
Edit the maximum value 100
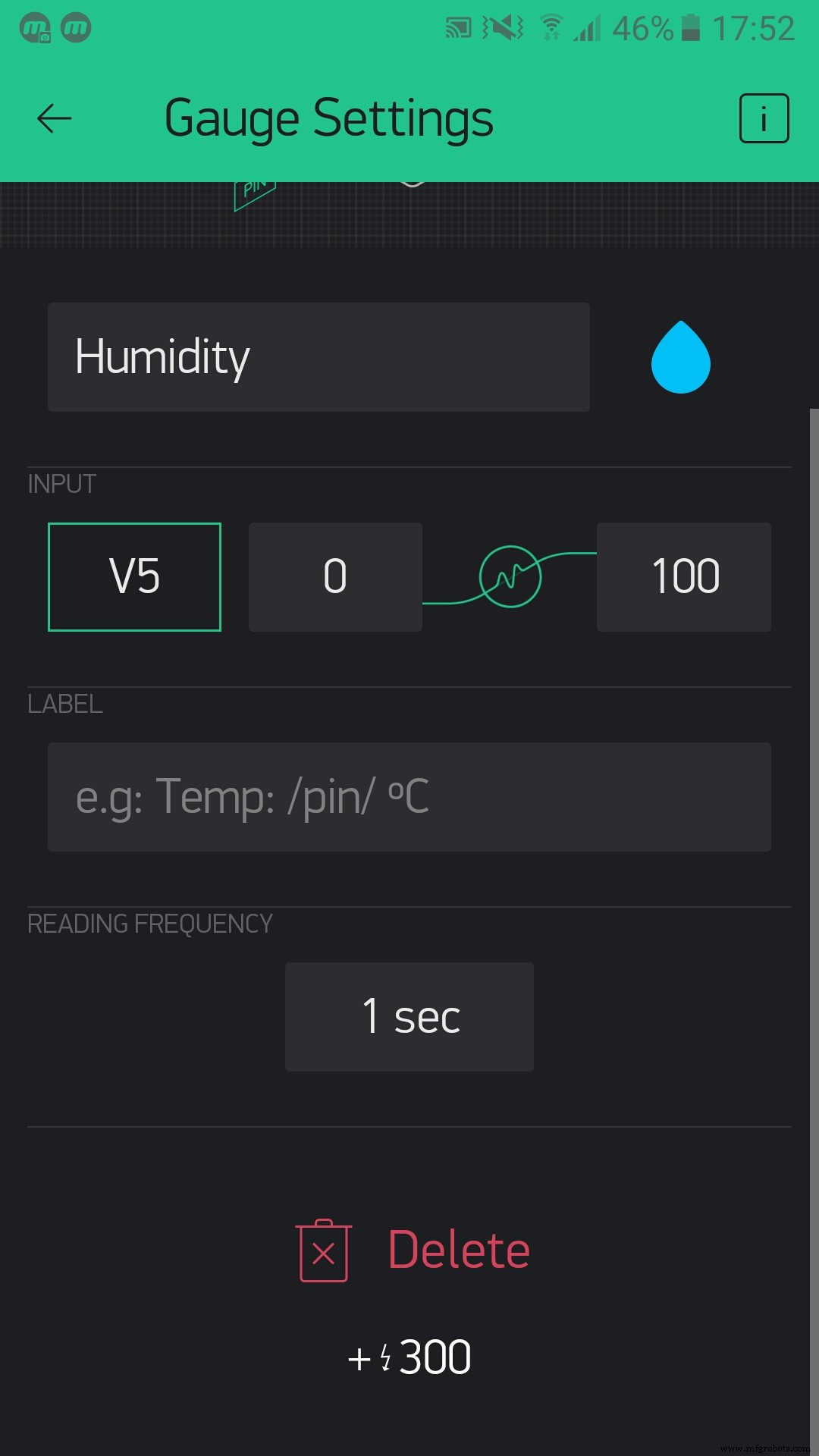pyautogui.click(x=684, y=576)
